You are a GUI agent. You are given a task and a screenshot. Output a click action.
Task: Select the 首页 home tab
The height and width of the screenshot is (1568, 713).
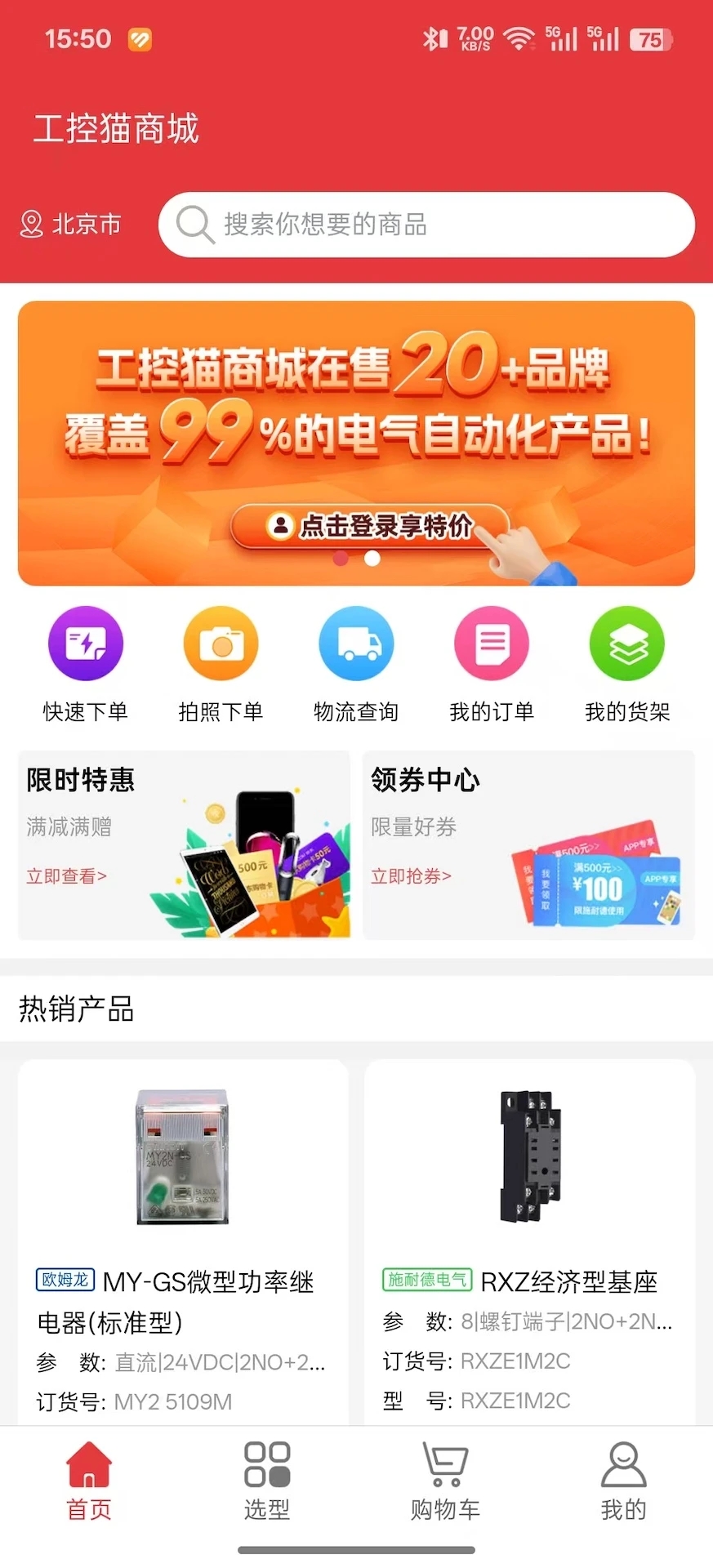(87, 1478)
